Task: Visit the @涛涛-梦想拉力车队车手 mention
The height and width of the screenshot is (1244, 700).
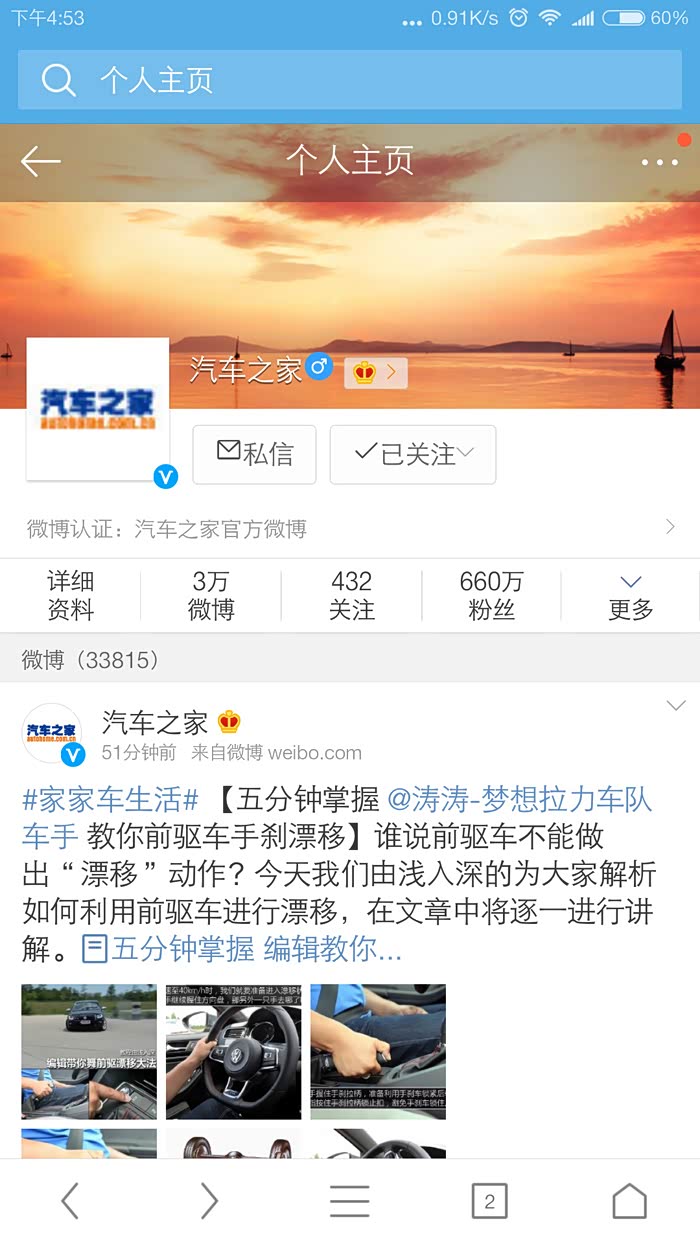Action: [x=518, y=800]
